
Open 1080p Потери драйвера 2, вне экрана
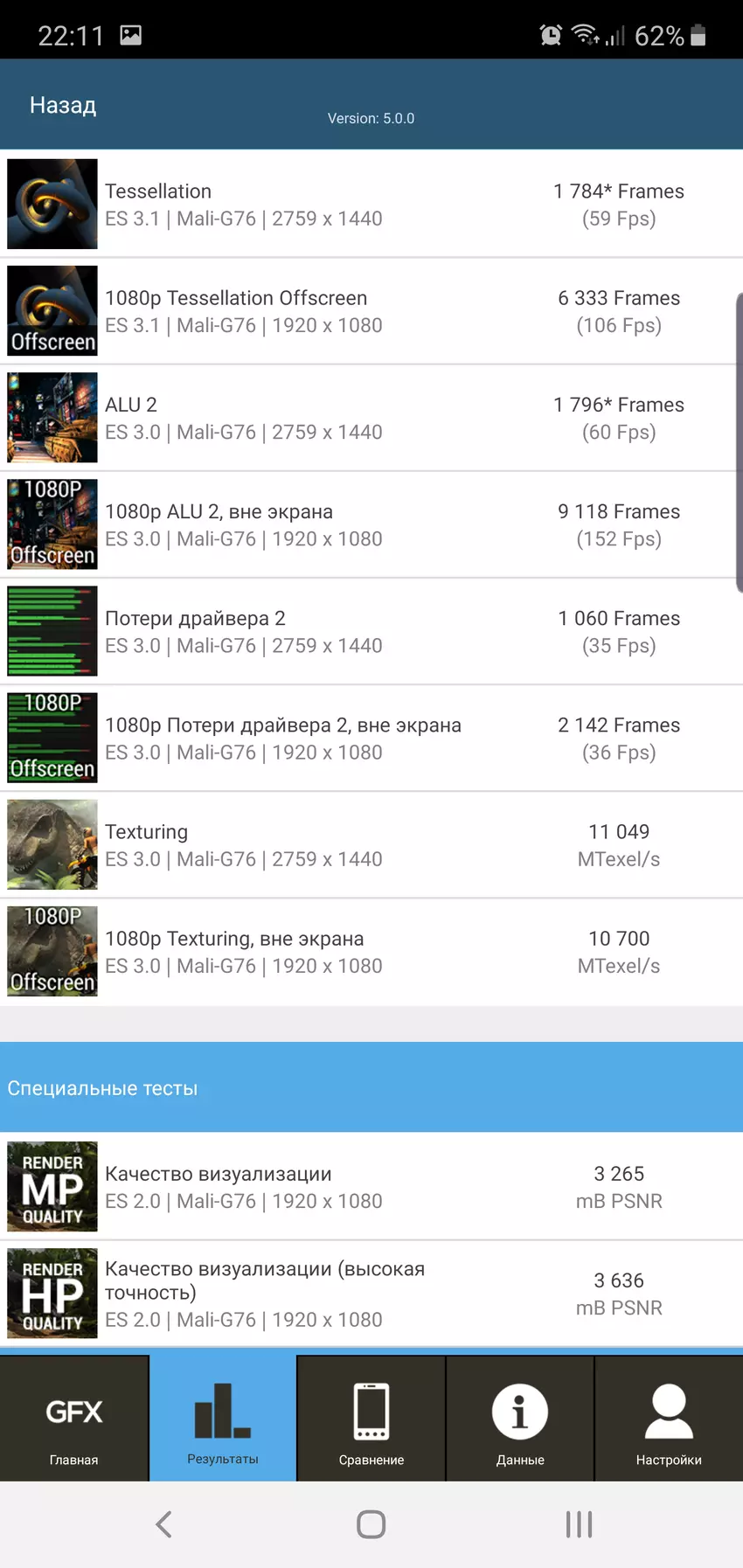pyautogui.click(x=371, y=738)
